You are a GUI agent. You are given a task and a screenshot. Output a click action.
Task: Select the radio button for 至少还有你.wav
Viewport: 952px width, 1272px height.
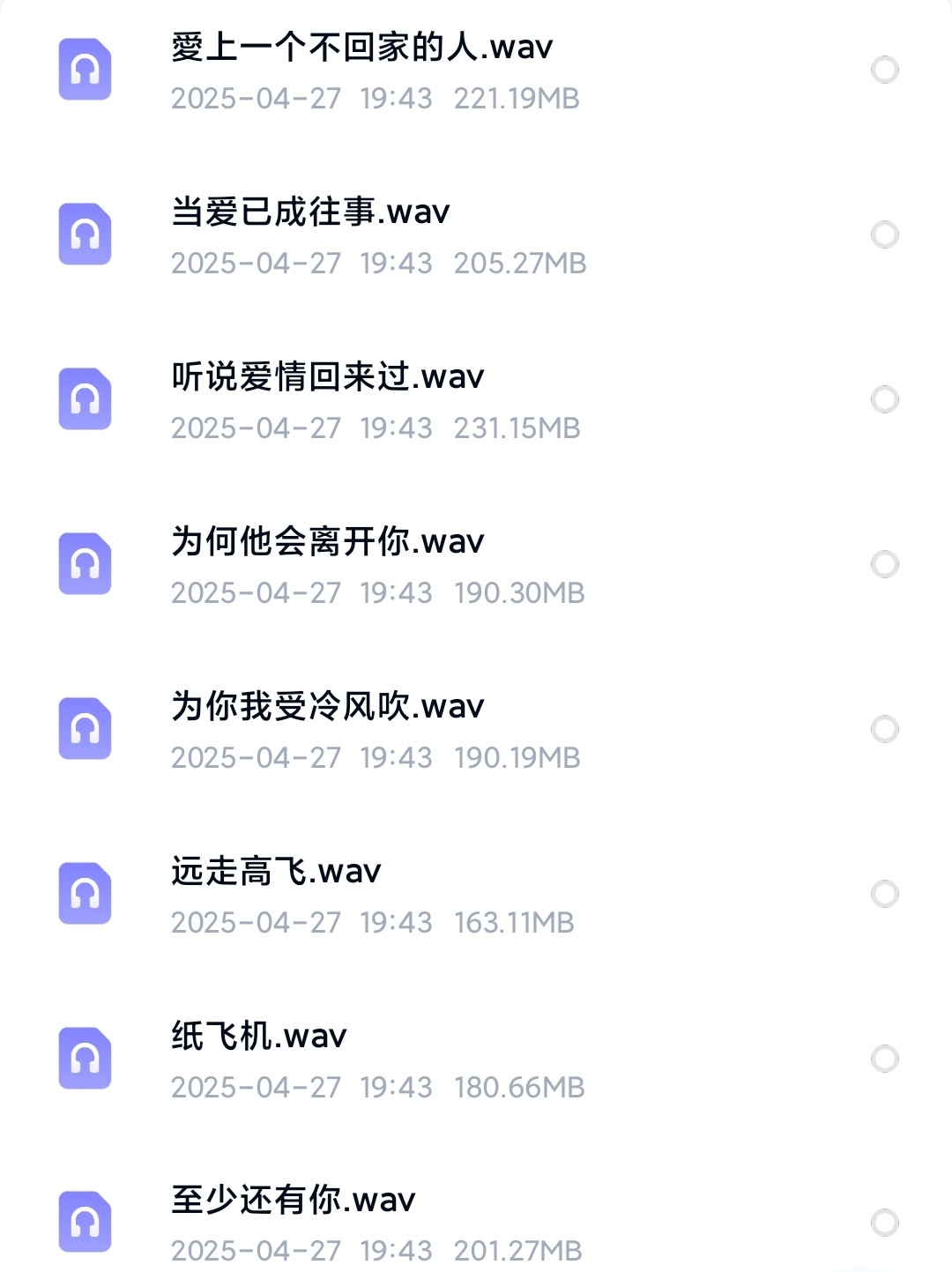(x=884, y=1223)
